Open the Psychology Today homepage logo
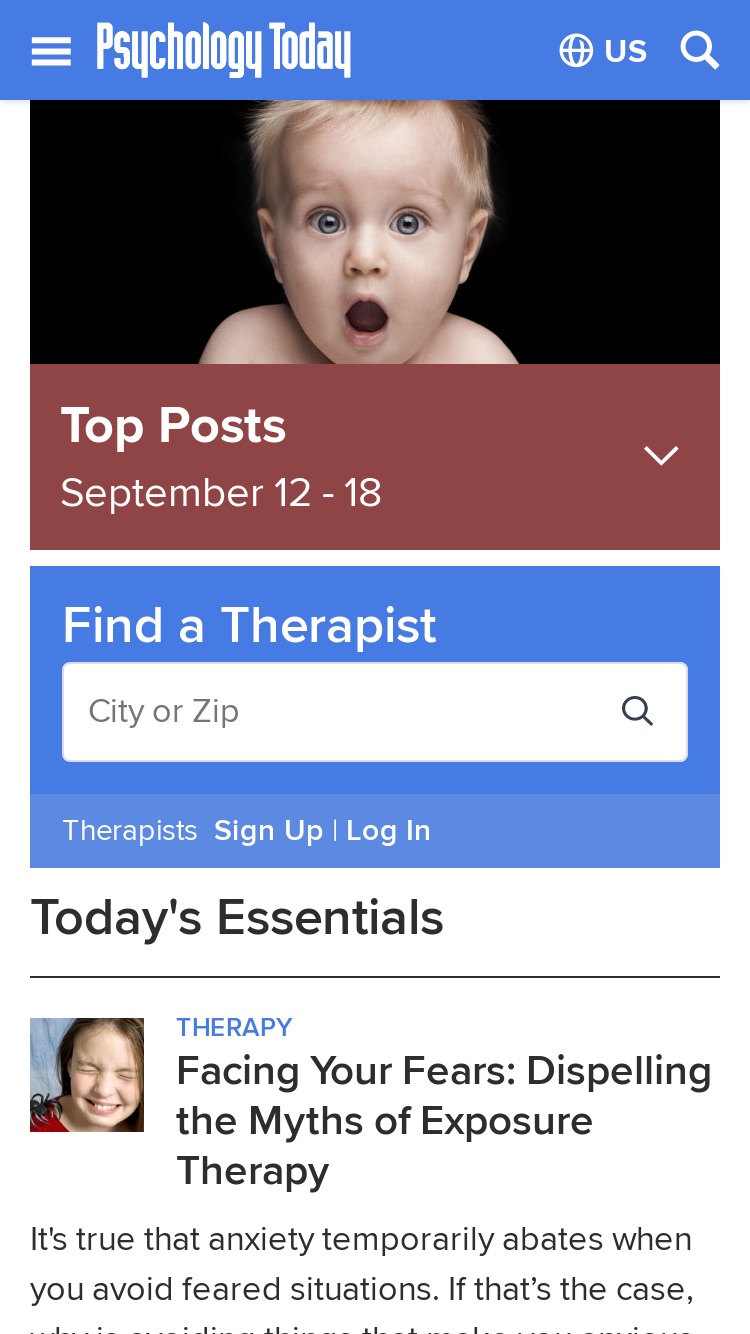Viewport: 750px width, 1334px height. point(223,50)
